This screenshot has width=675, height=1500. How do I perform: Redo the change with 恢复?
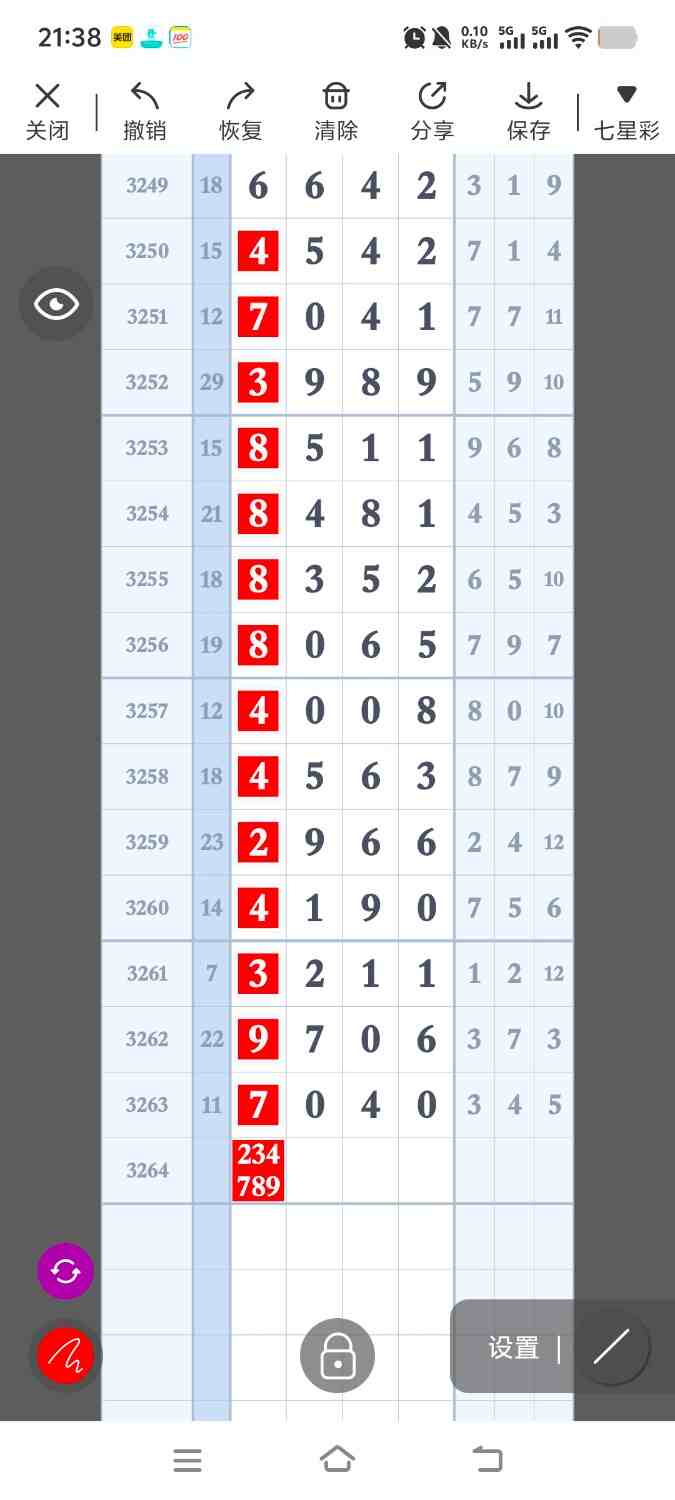pos(240,111)
